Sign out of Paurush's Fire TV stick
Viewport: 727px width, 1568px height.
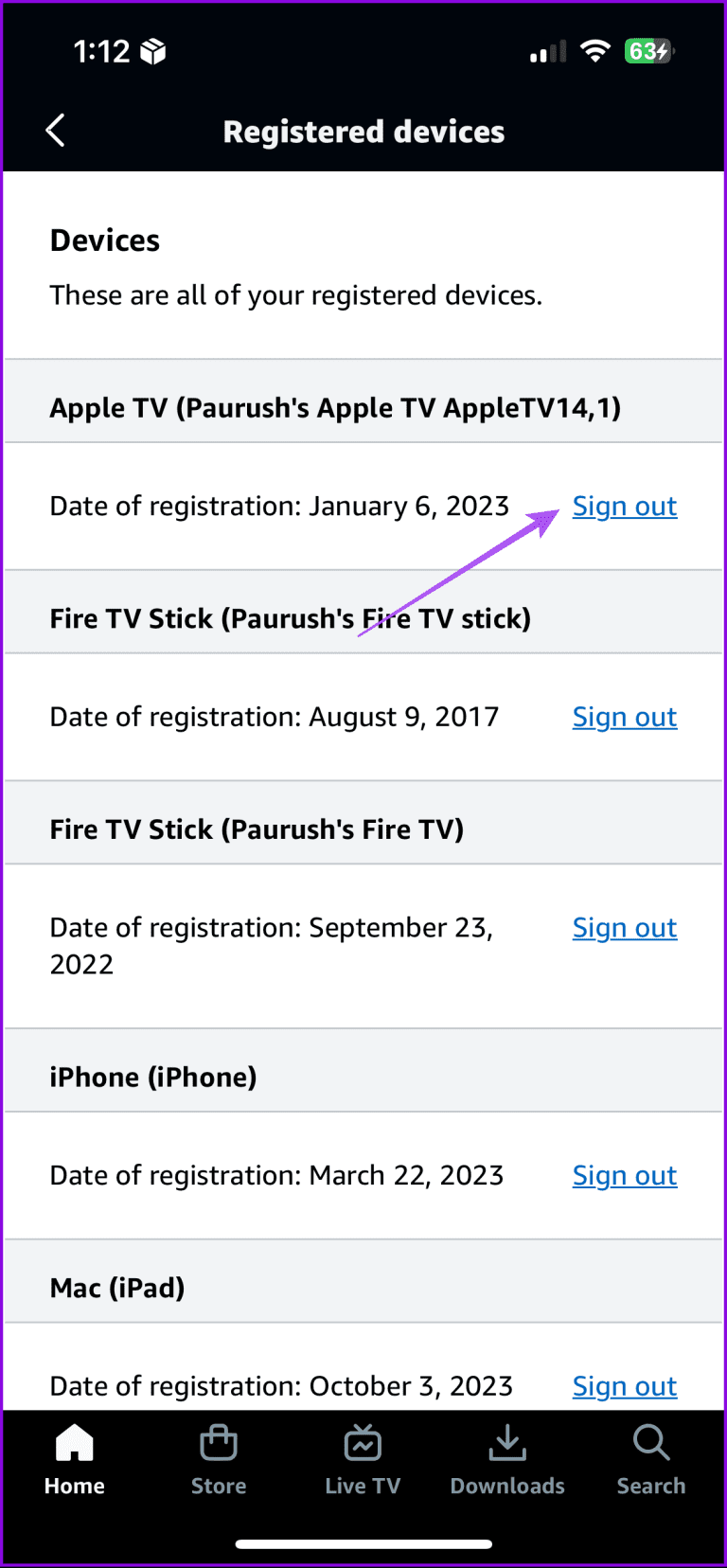point(624,717)
